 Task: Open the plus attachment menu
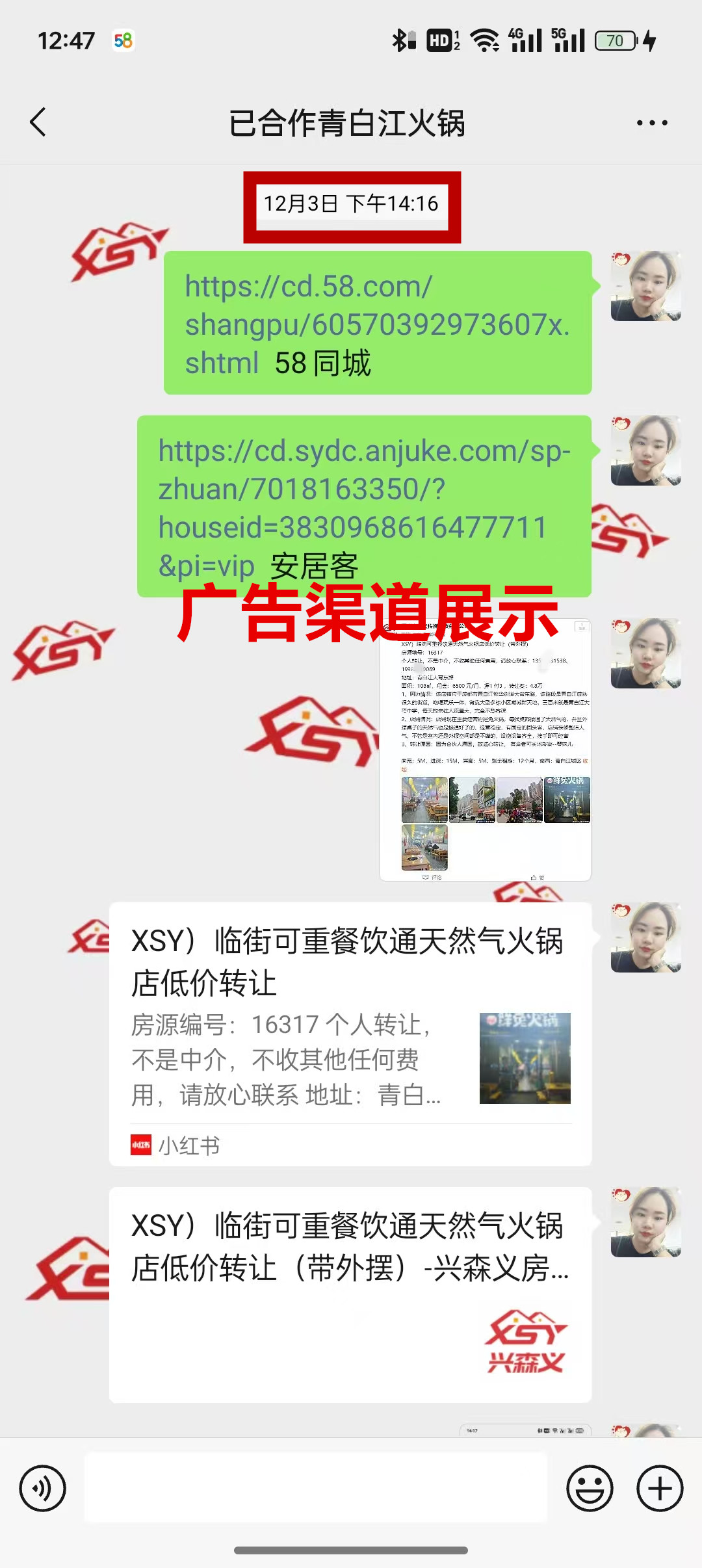pyautogui.click(x=659, y=1488)
